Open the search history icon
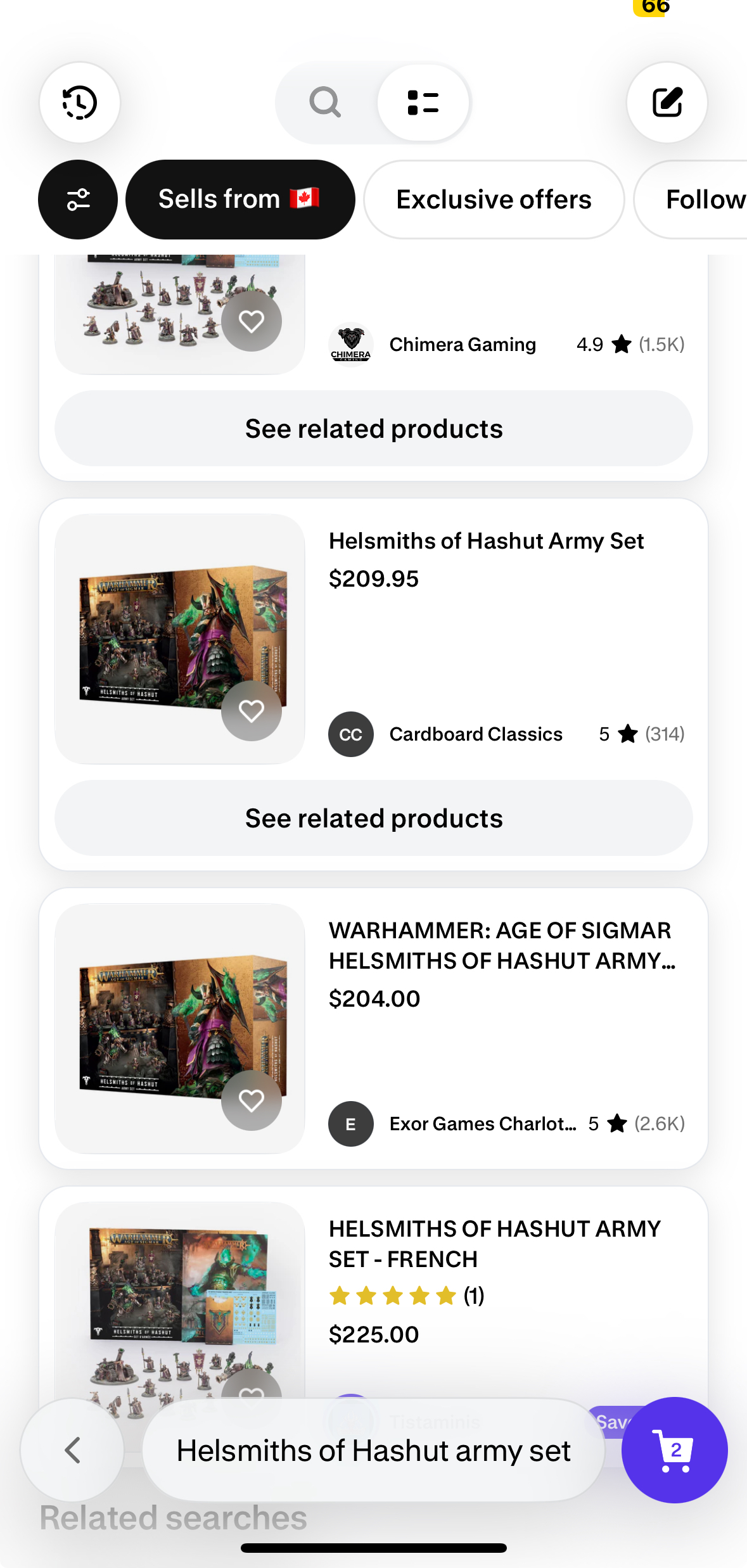Screen dimensions: 747x1568 (x=80, y=103)
